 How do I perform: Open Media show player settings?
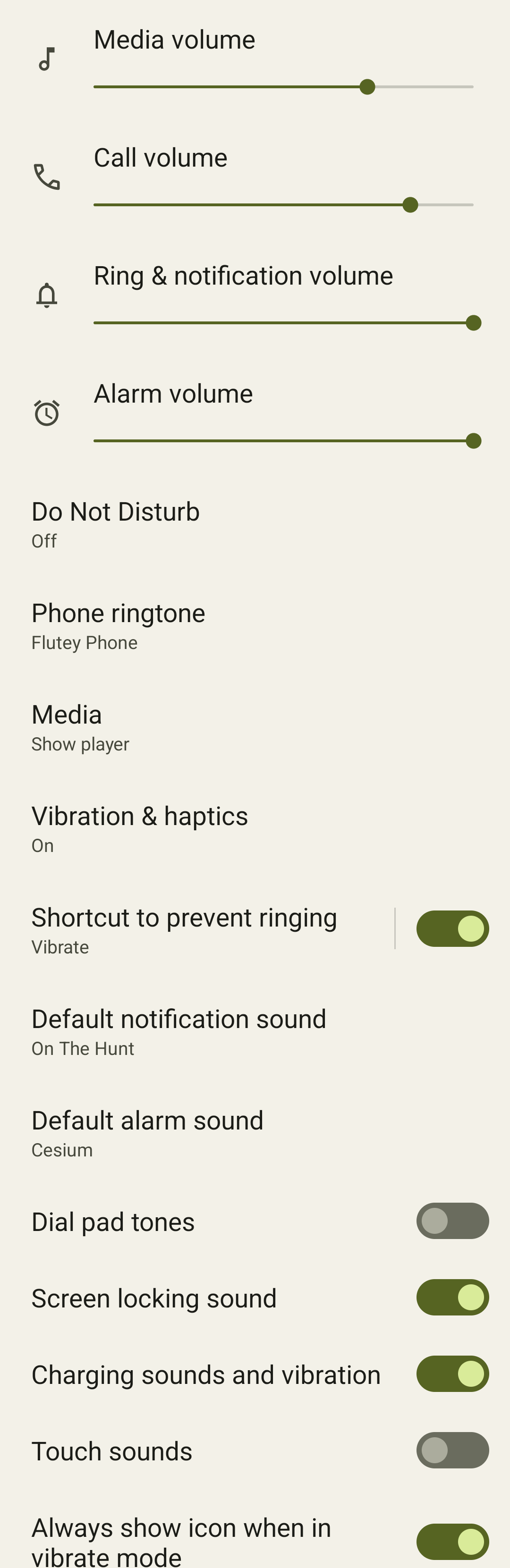(80, 727)
